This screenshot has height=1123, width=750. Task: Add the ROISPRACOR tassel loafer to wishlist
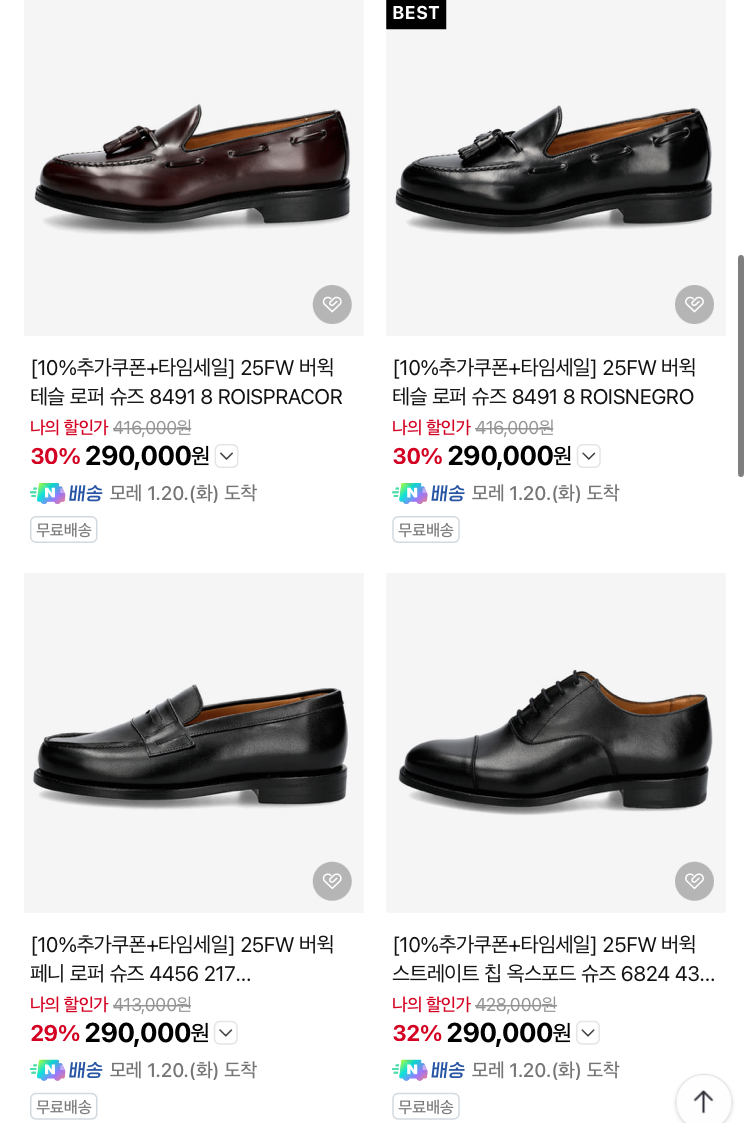332,304
